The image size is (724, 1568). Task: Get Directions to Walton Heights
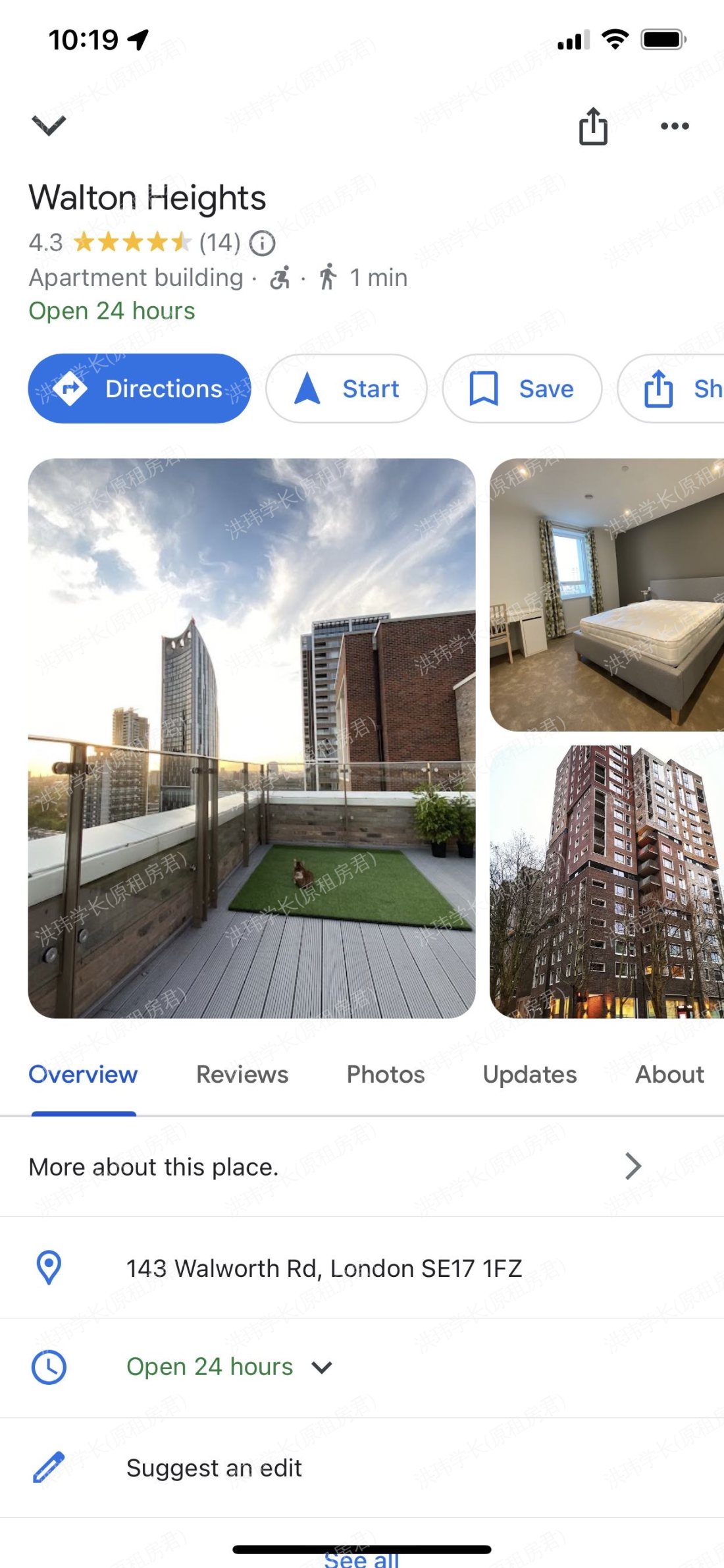140,389
